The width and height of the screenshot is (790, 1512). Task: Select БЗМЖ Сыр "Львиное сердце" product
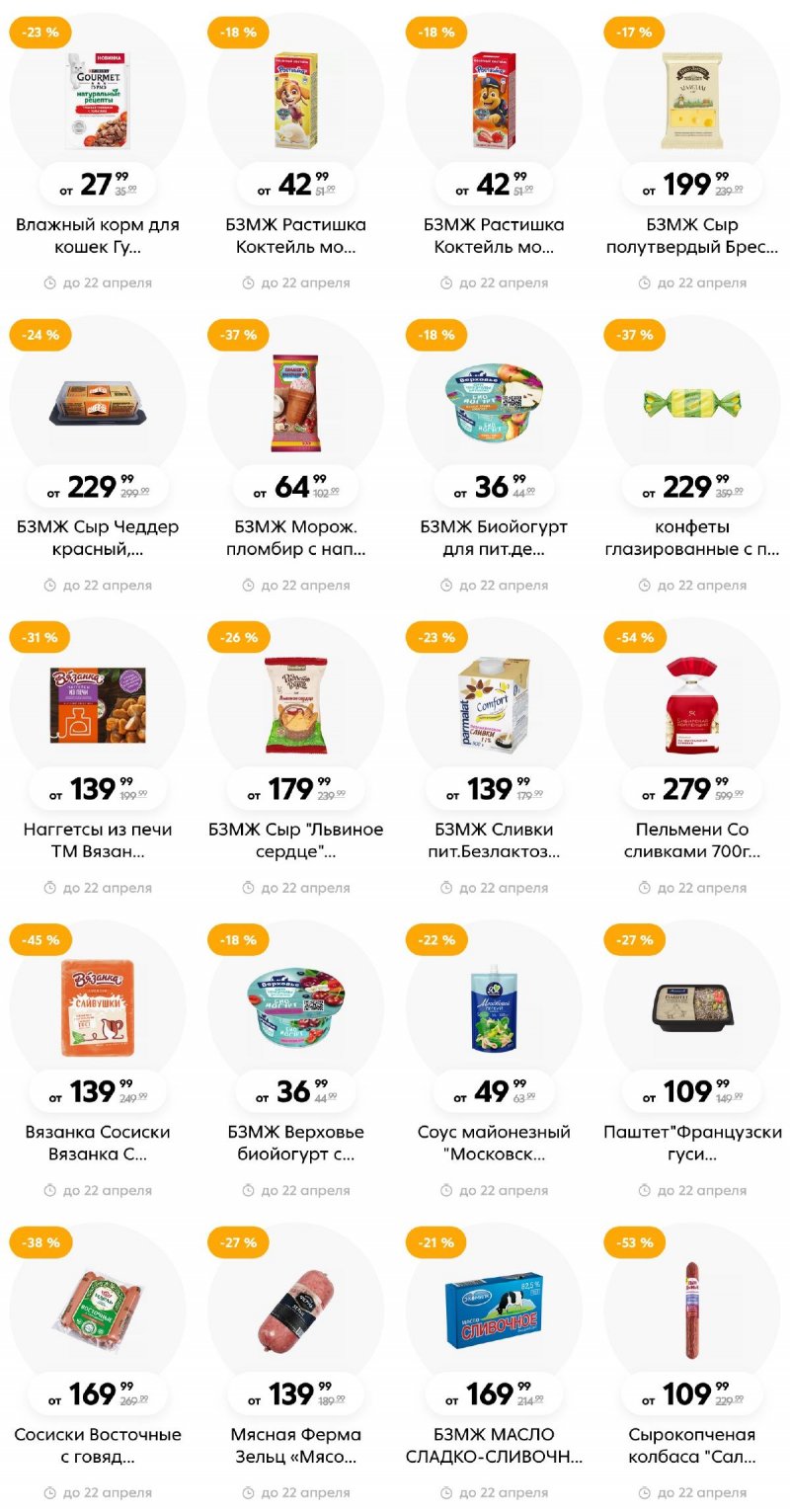click(x=295, y=704)
